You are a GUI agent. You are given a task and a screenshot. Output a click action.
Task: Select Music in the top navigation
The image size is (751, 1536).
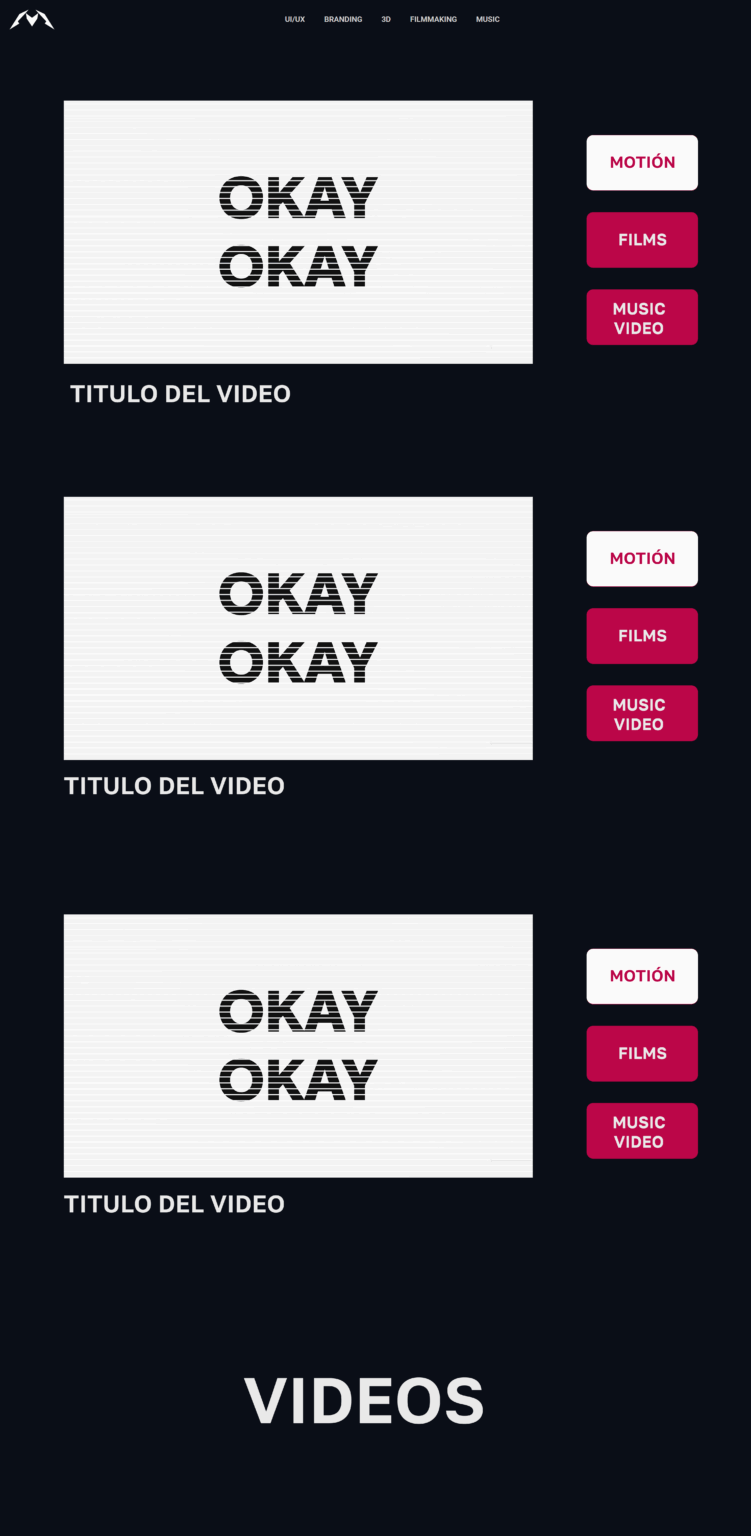pos(488,19)
